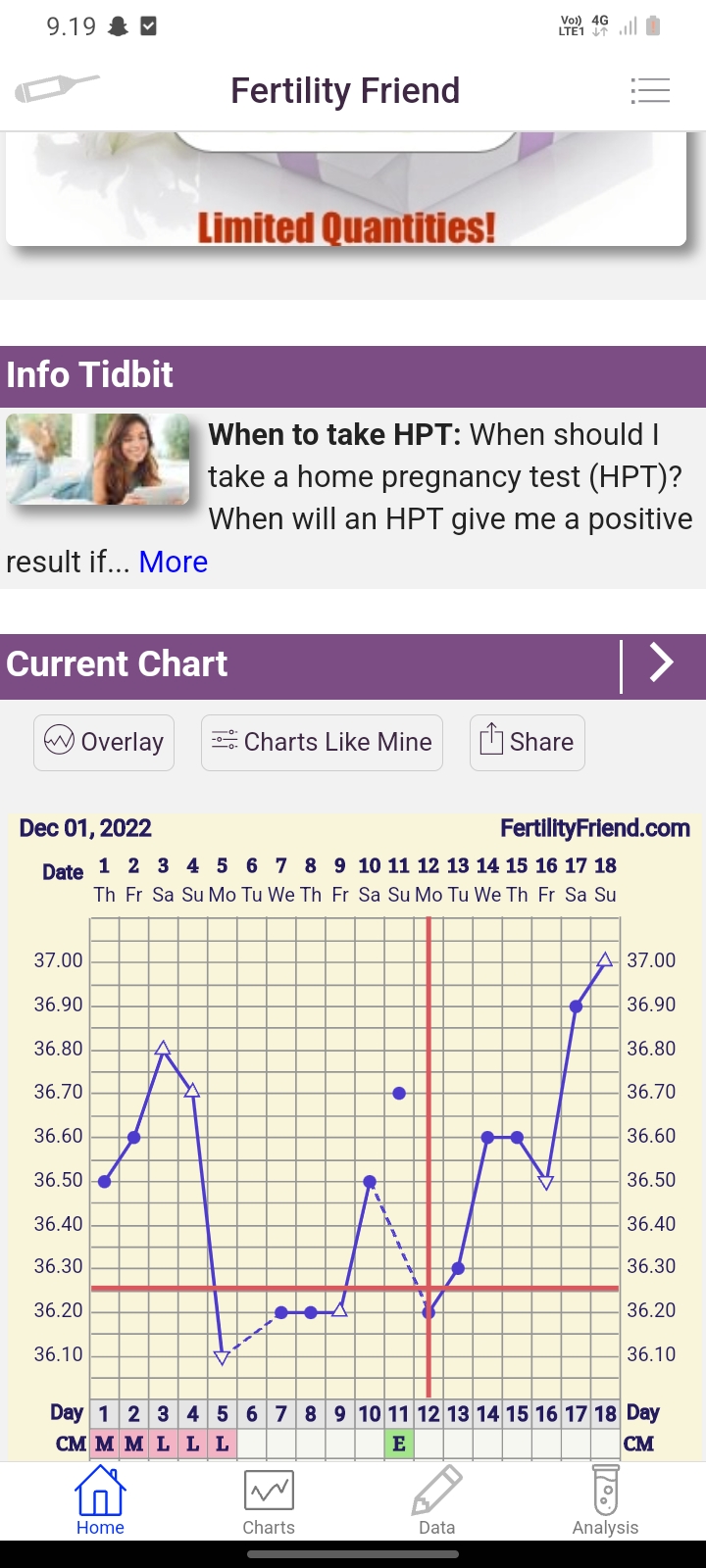The width and height of the screenshot is (706, 1568).
Task: Open the Limited Quantities promo banner
Action: 346,196
